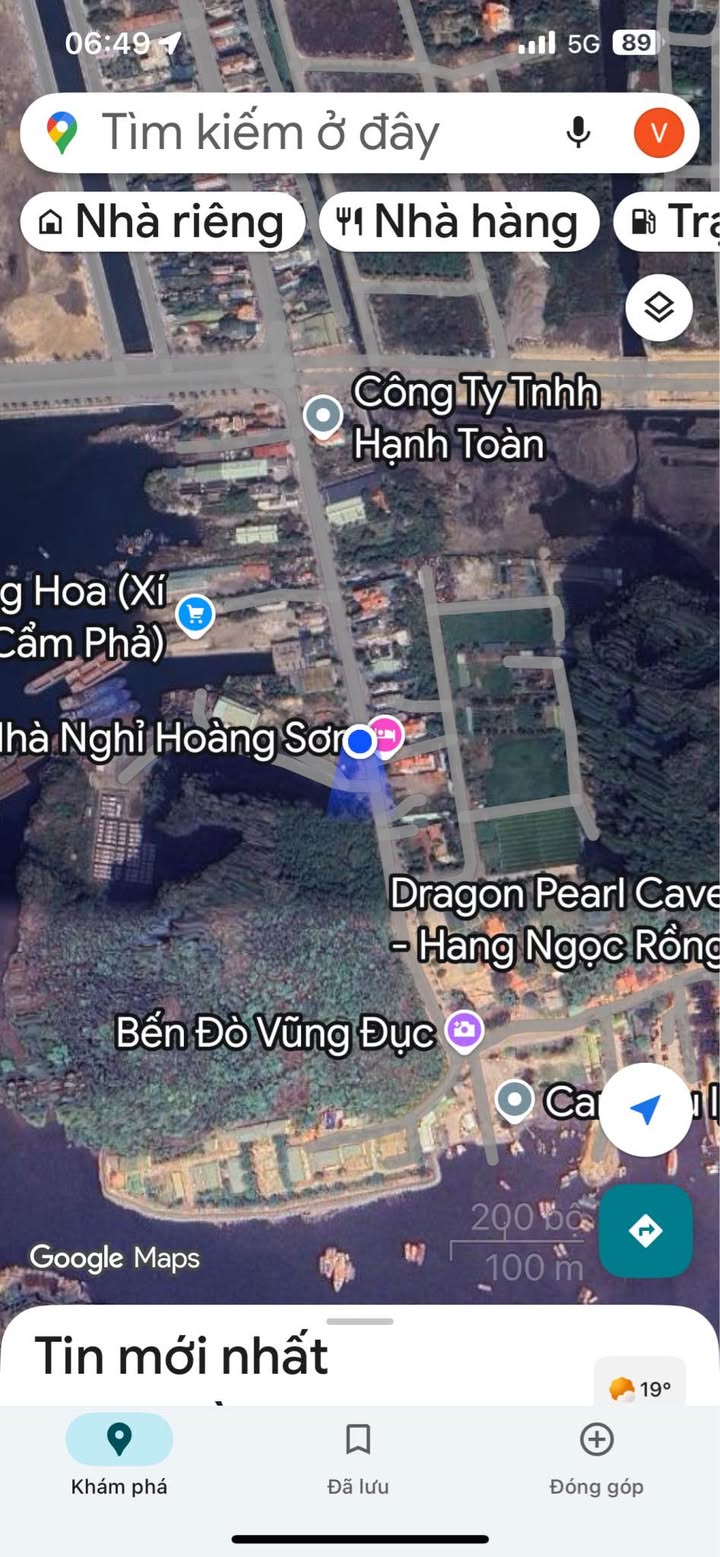Viewport: 720px width, 1557px height.
Task: Go to the Đã lưu saved tab
Action: 358,1455
